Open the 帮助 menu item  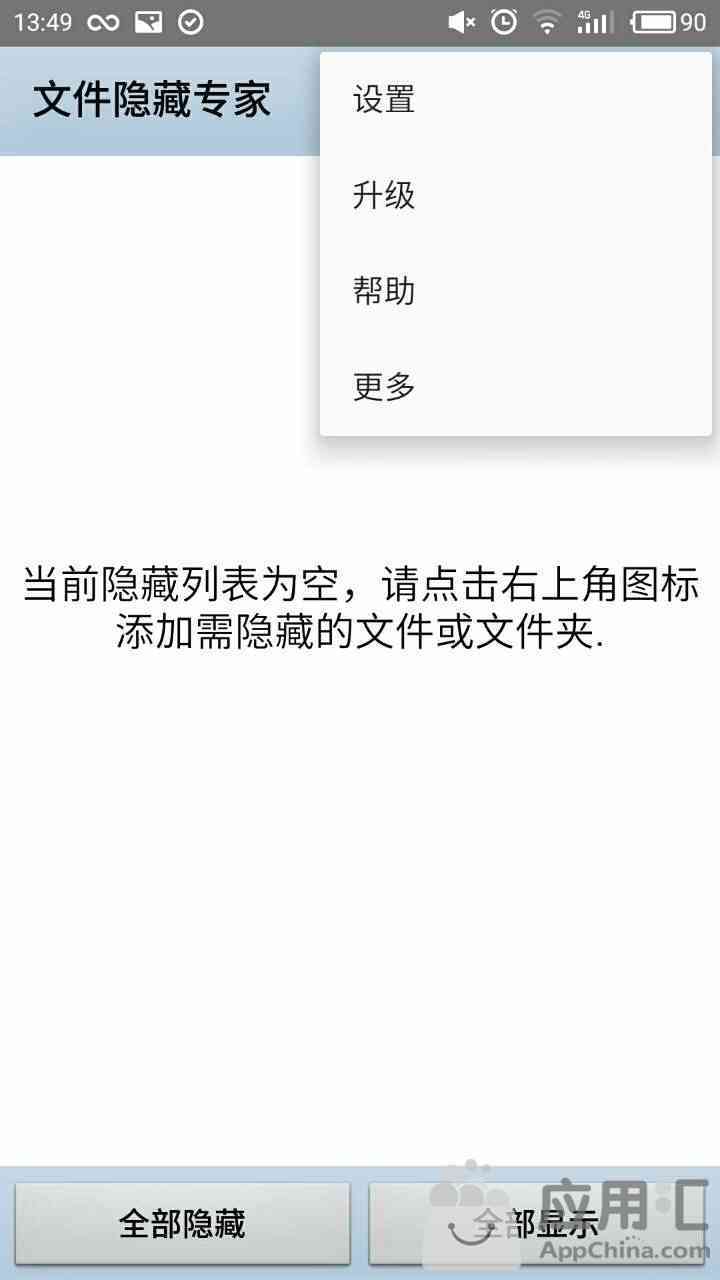pos(515,292)
